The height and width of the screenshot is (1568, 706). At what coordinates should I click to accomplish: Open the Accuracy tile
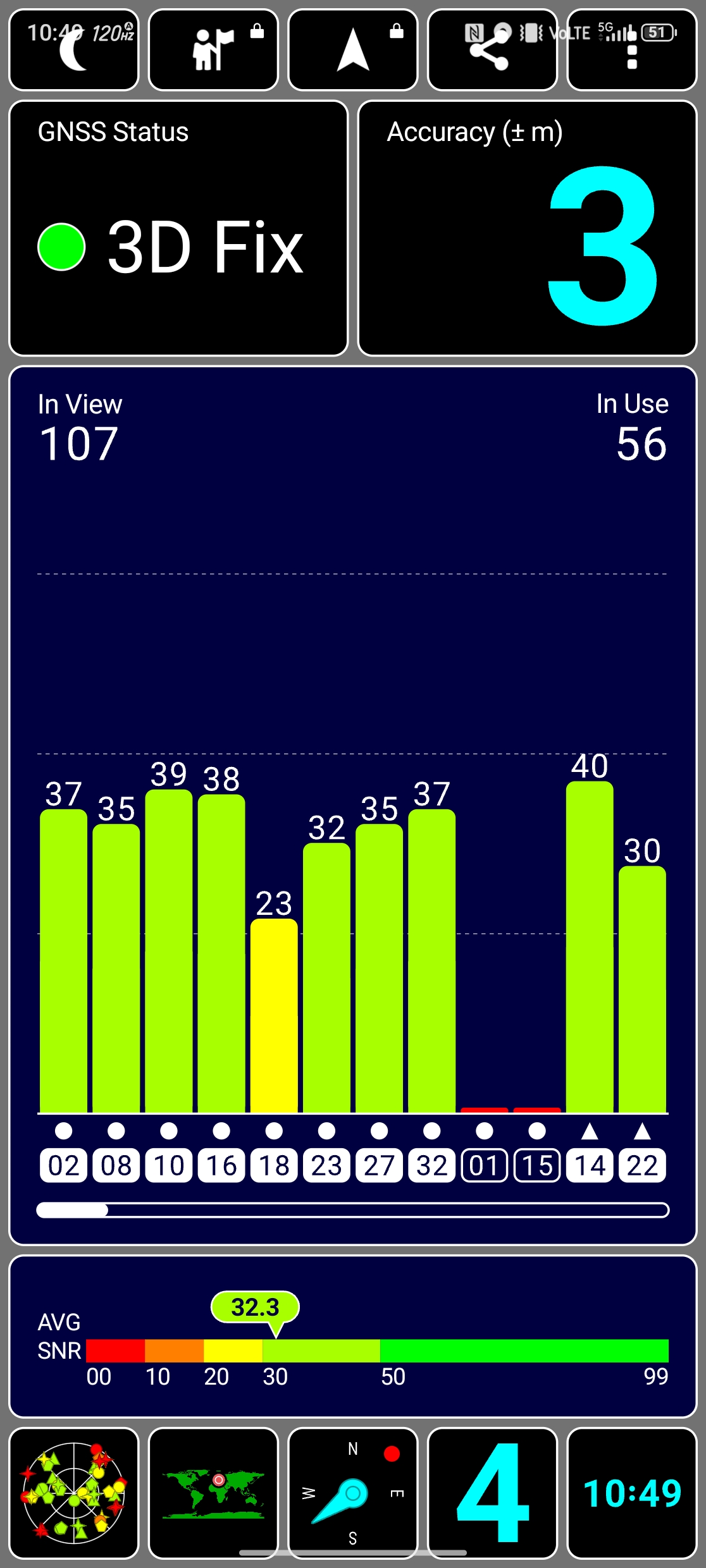[x=528, y=228]
